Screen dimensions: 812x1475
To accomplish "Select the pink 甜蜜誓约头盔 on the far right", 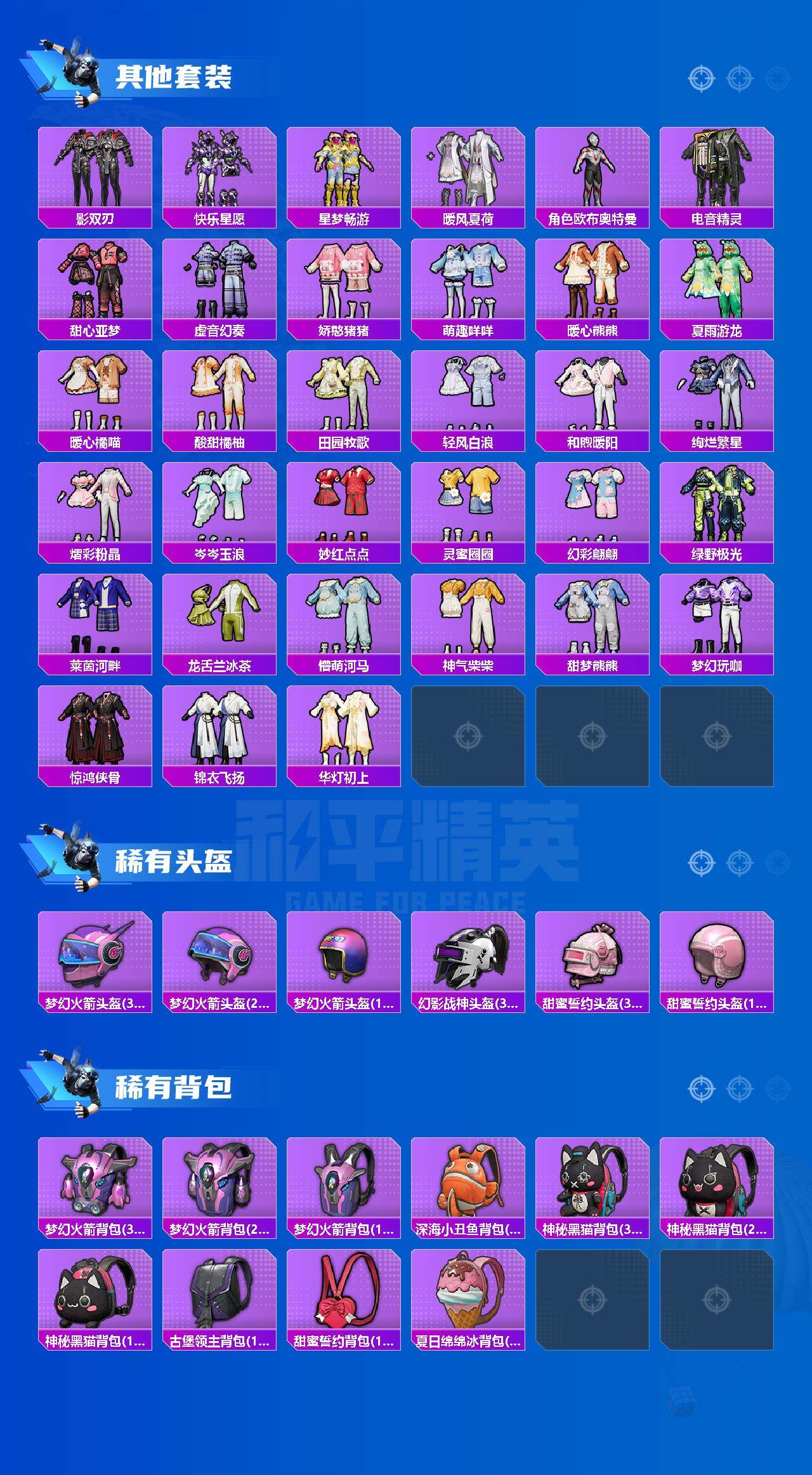I will pos(716,959).
